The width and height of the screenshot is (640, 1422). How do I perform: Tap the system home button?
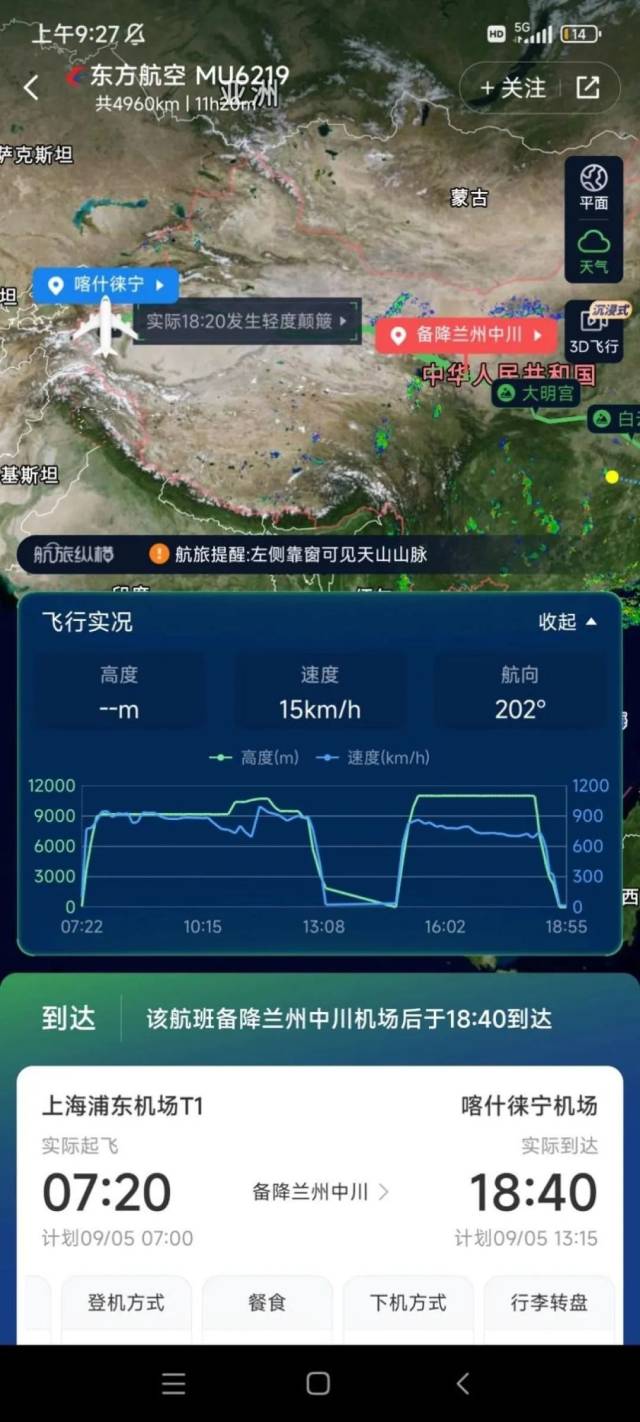[x=318, y=1383]
